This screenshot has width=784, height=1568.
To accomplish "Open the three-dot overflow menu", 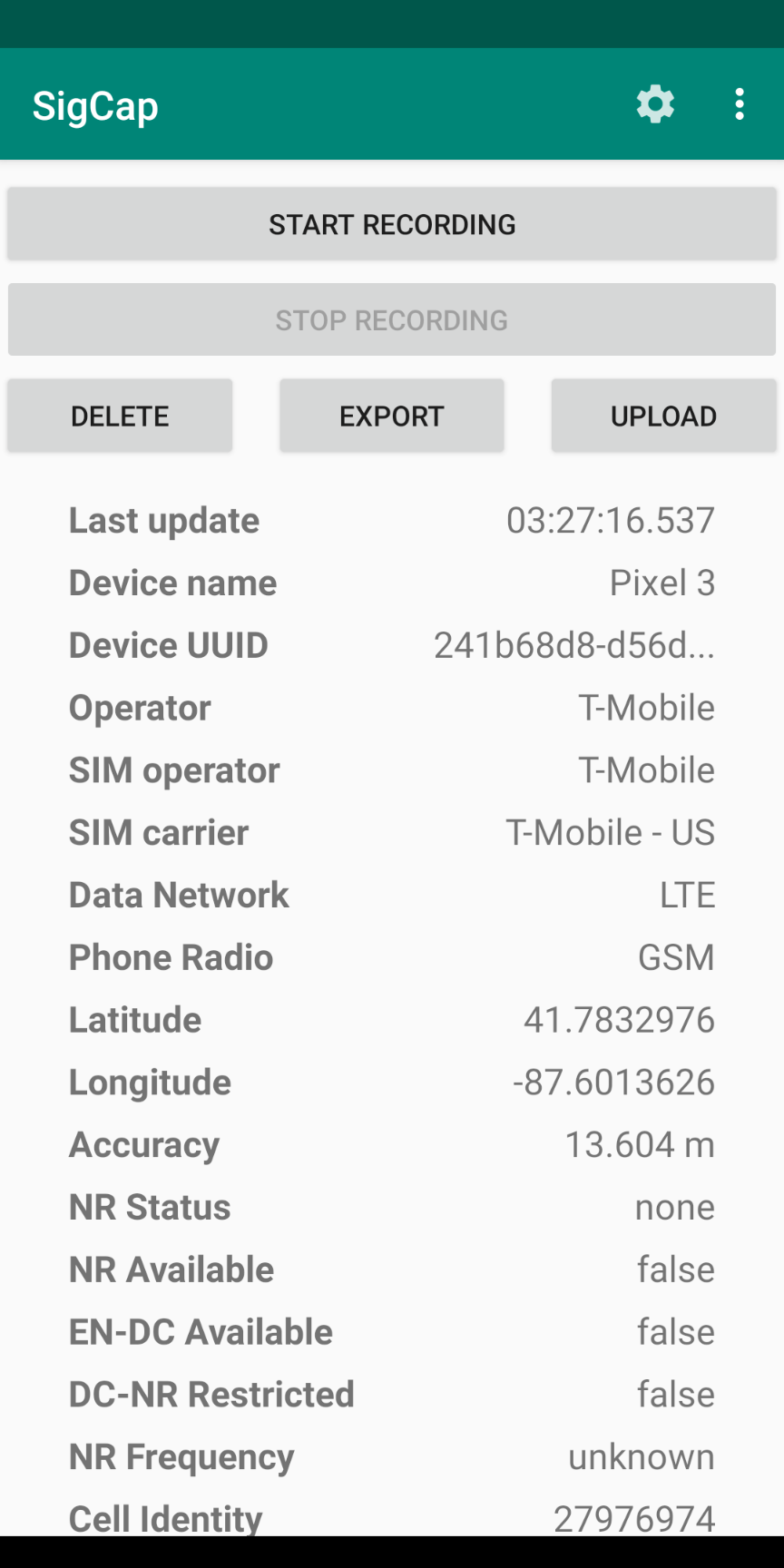I will tap(740, 104).
